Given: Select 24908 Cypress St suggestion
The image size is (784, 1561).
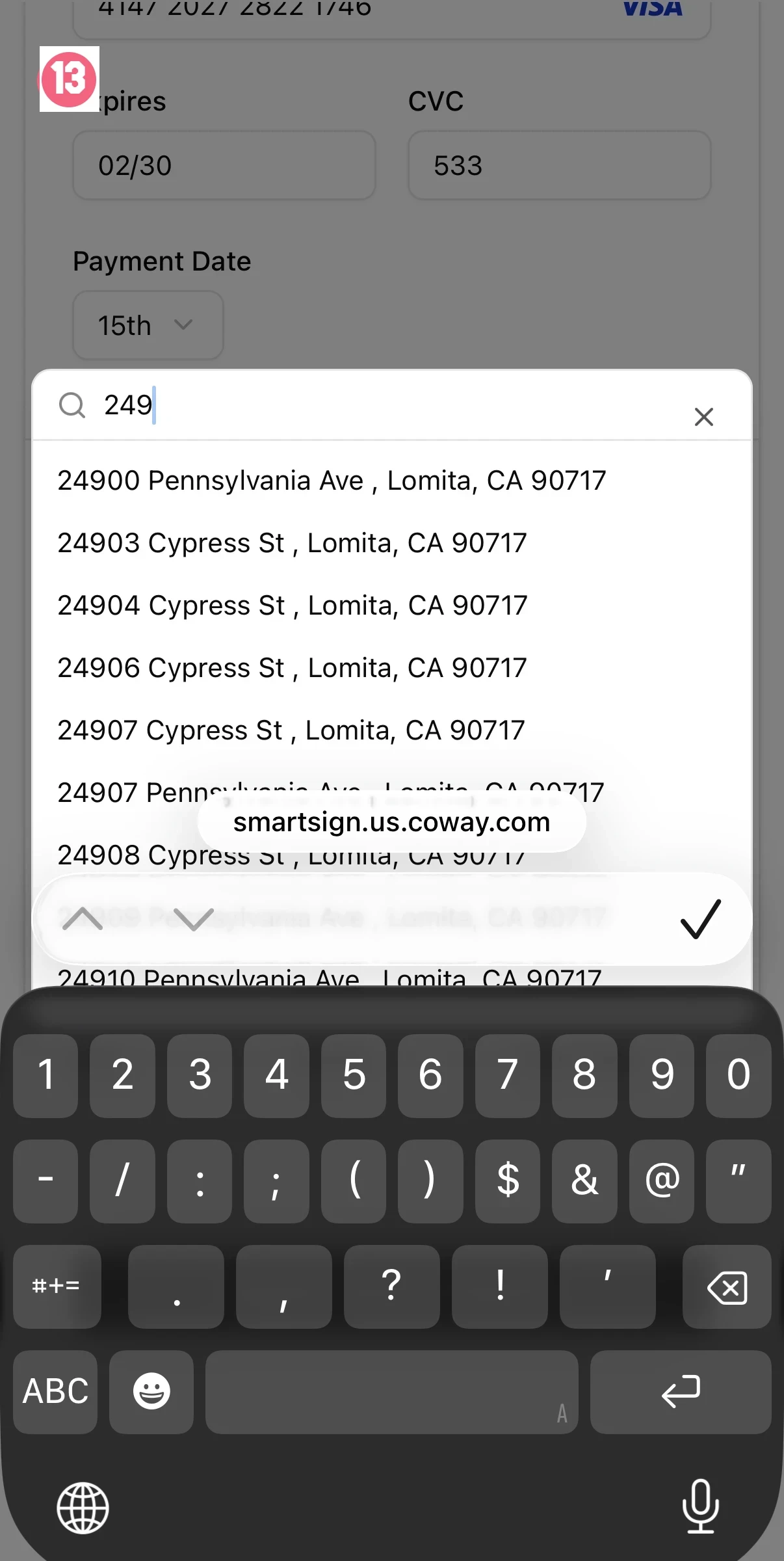Looking at the screenshot, I should click(x=291, y=855).
